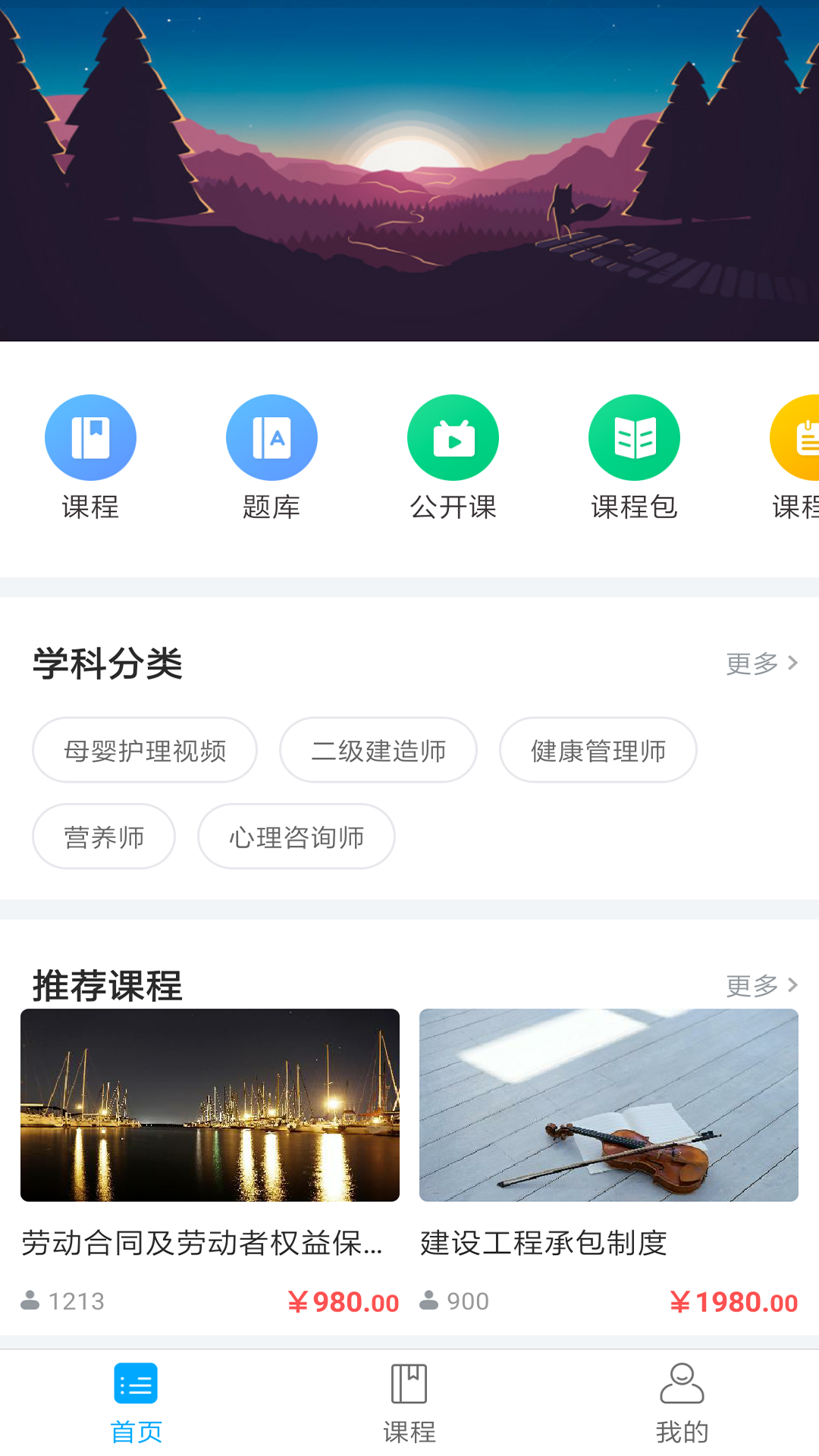Go to the 我的 profile tab
The width and height of the screenshot is (819, 1456).
(682, 1403)
